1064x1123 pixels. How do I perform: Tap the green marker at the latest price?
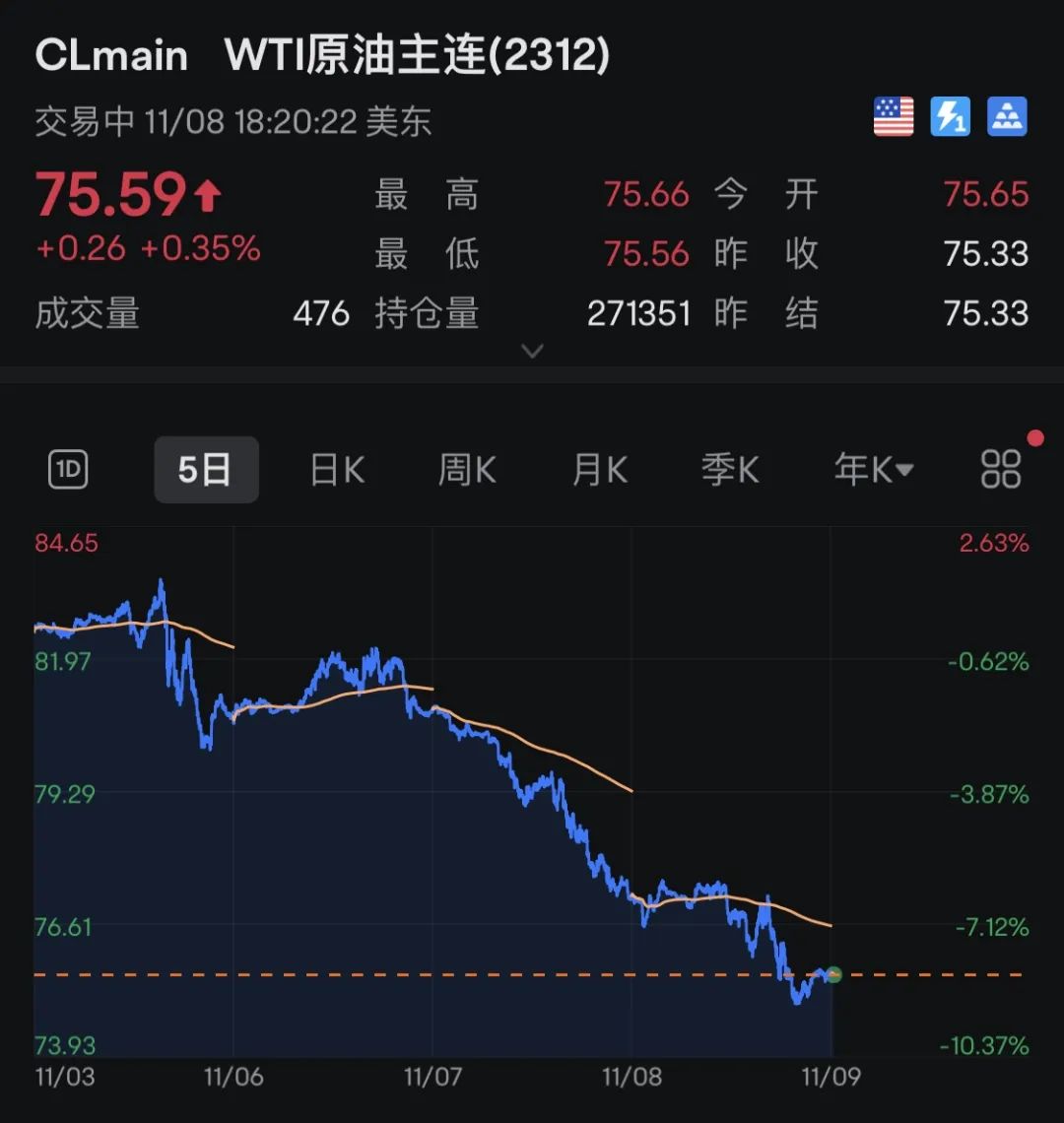tap(832, 975)
